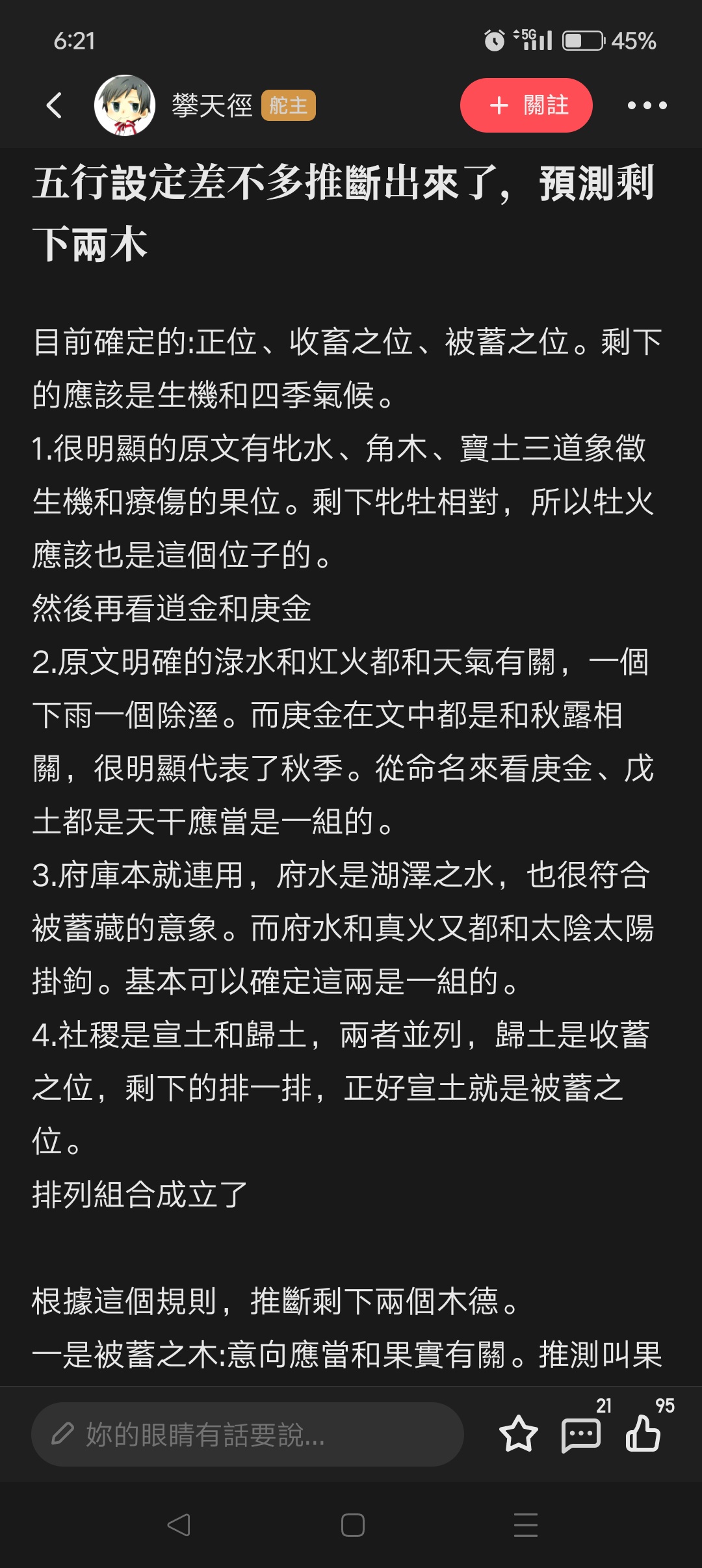Open the three-dot overflow menu

[x=647, y=105]
